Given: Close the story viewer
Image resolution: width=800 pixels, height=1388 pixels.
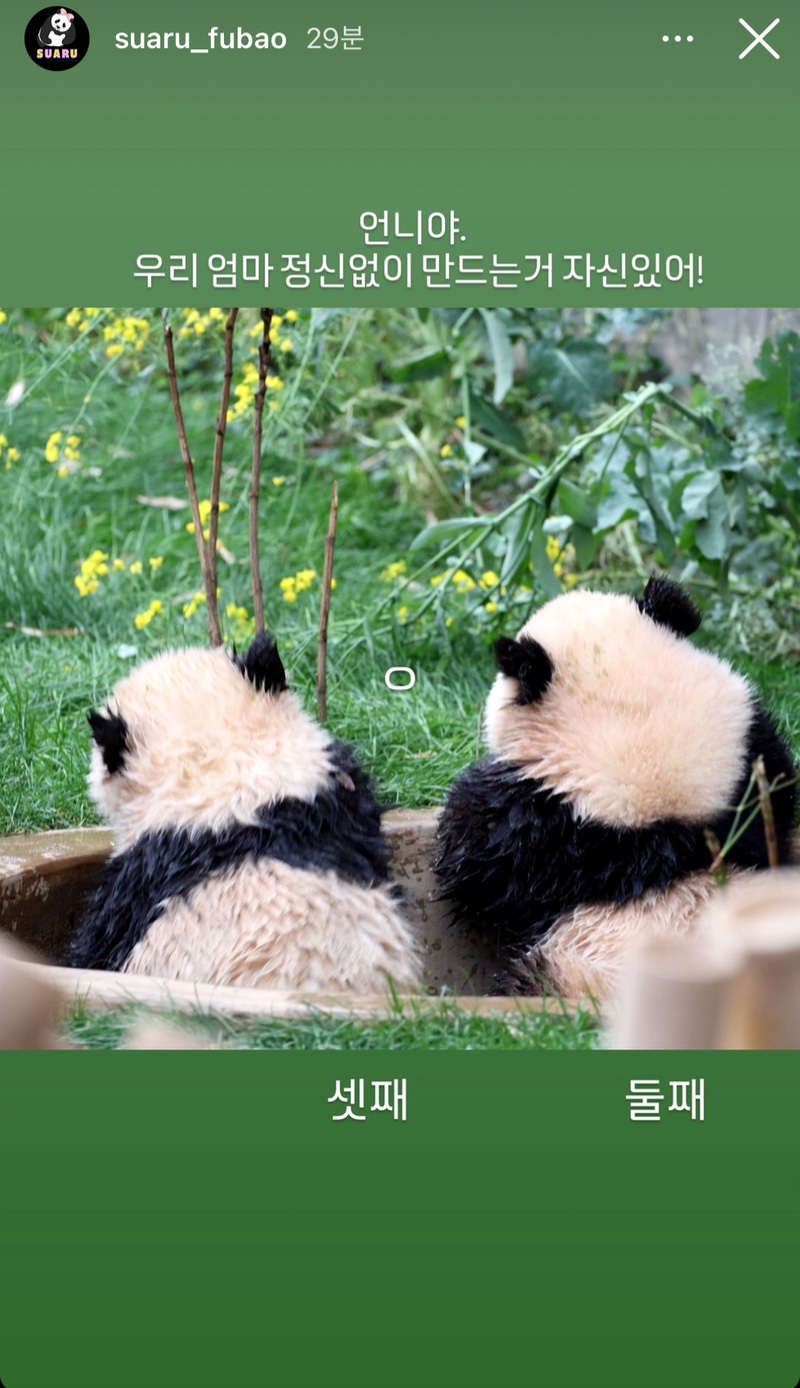Looking at the screenshot, I should coord(759,39).
